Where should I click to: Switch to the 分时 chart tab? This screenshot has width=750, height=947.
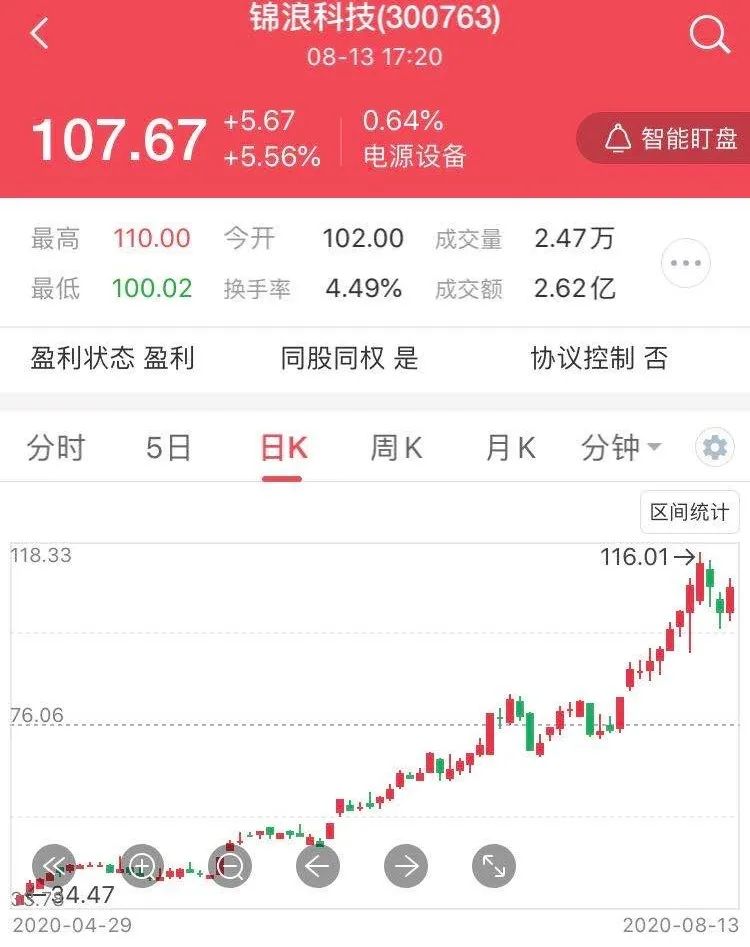[x=56, y=448]
